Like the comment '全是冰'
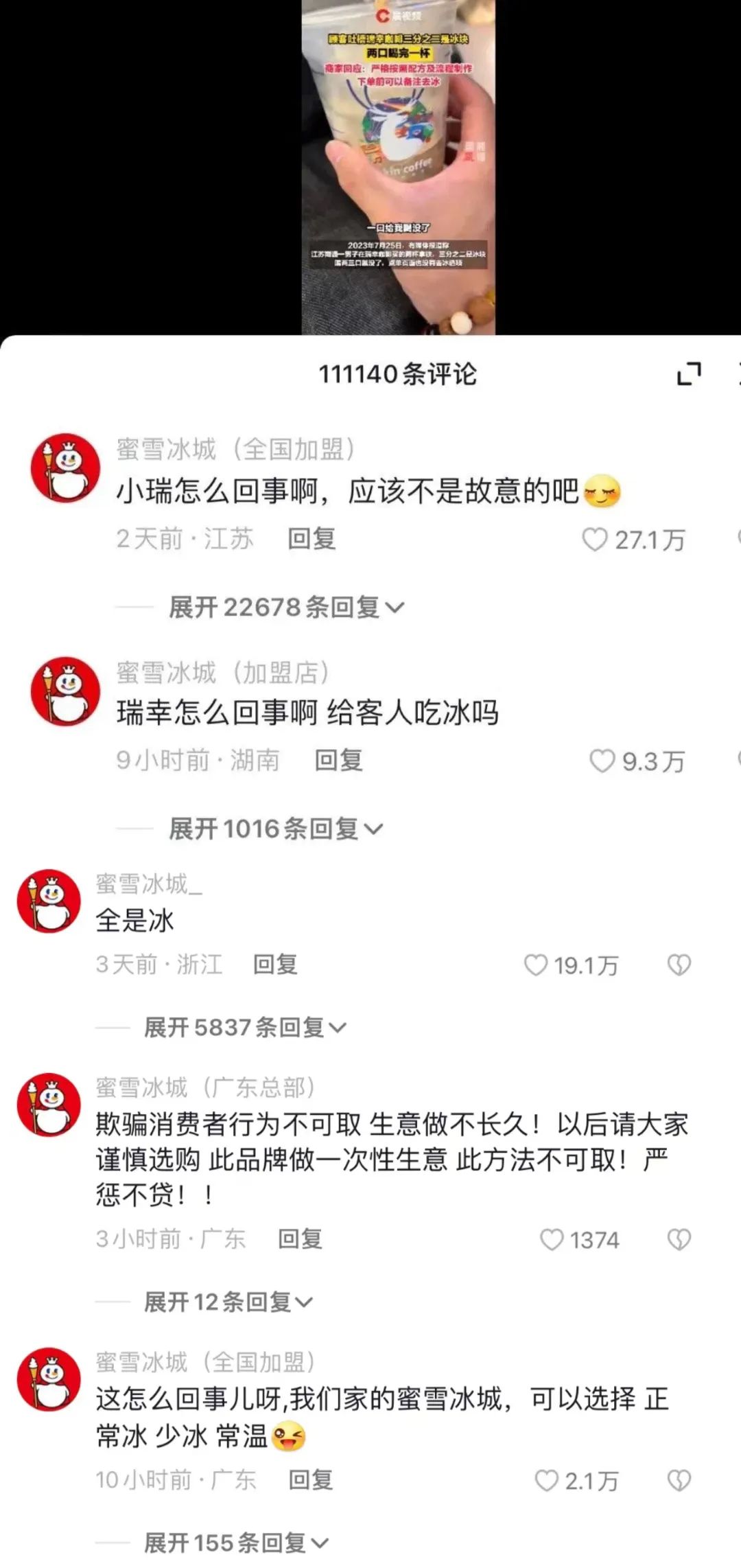741x1568 pixels. [x=536, y=965]
